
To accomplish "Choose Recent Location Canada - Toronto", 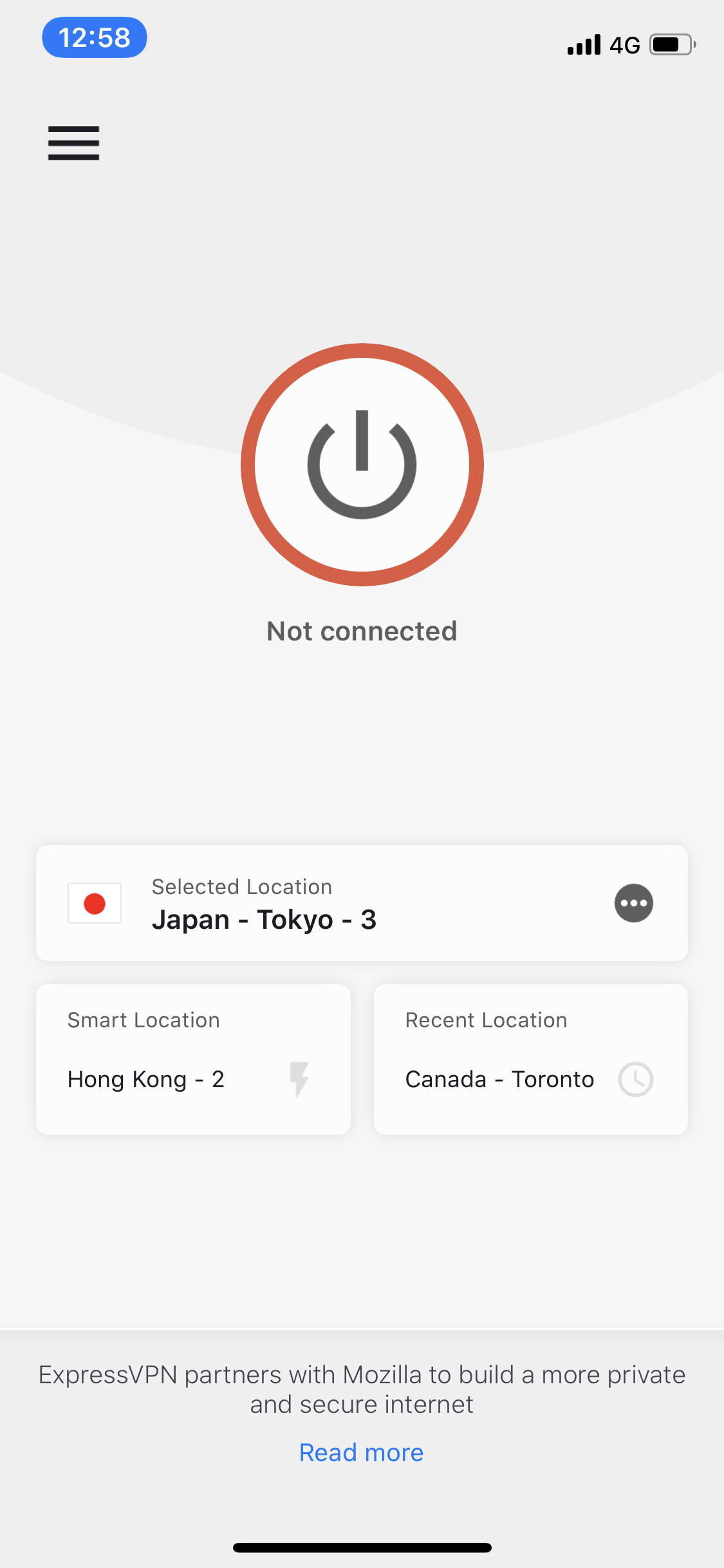I will coord(530,1059).
